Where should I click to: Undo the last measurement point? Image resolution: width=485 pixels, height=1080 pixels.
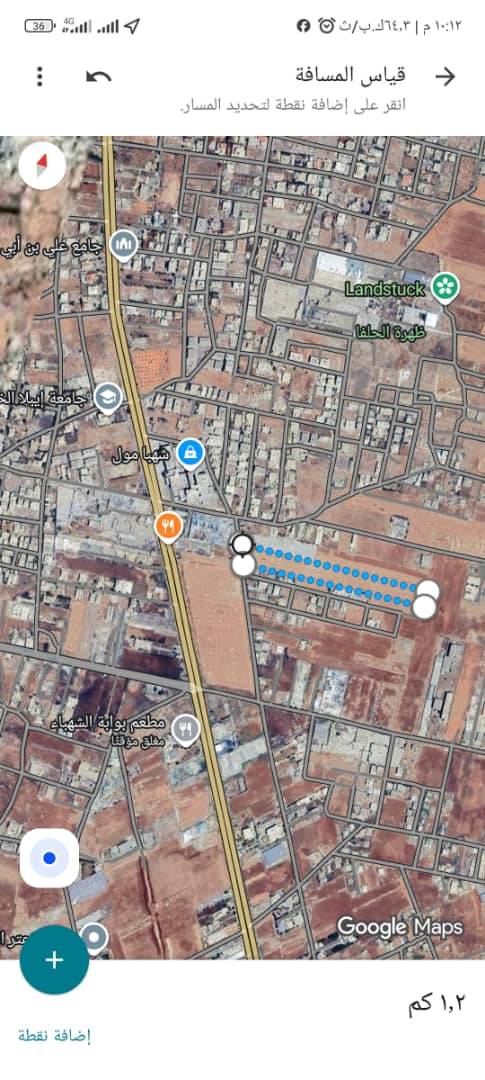pos(99,76)
